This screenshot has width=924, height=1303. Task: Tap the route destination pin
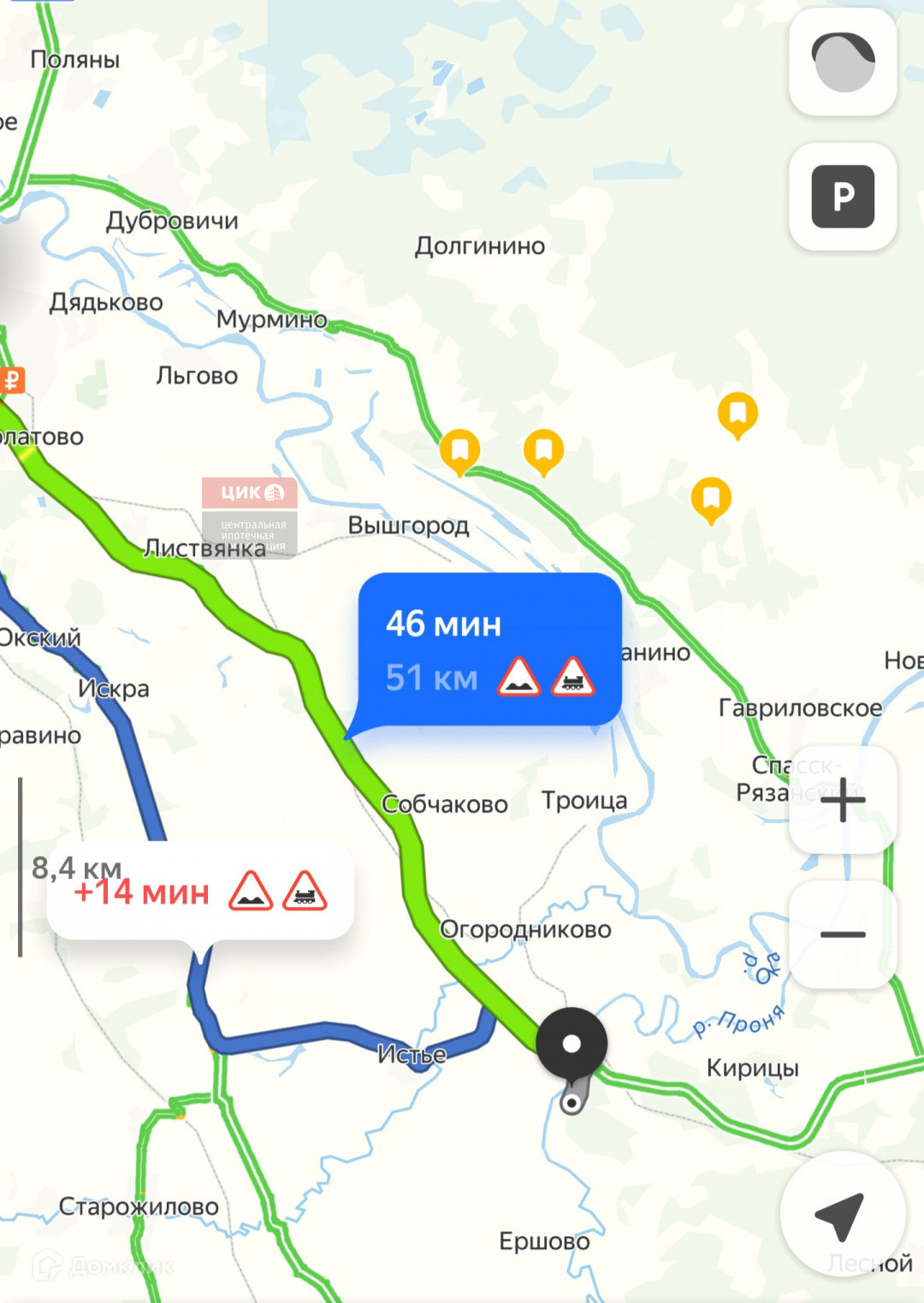572,1044
